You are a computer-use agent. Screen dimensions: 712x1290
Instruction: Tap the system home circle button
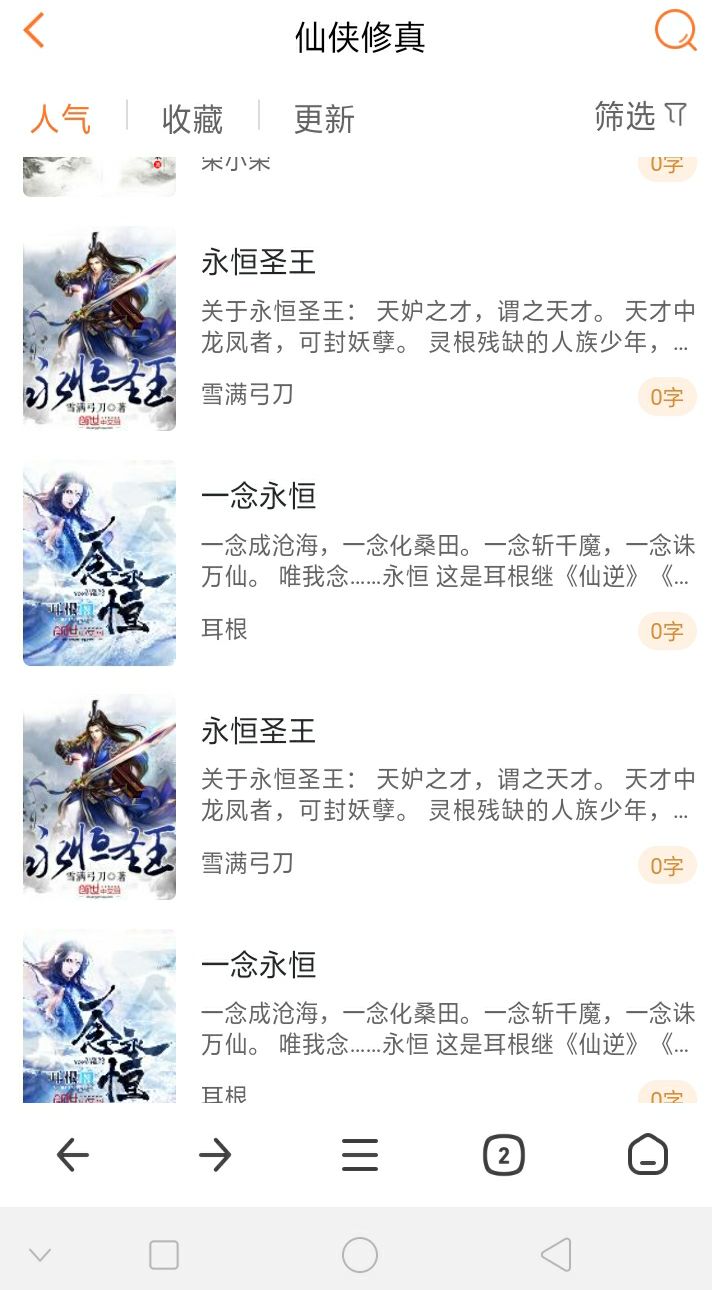(x=359, y=1254)
